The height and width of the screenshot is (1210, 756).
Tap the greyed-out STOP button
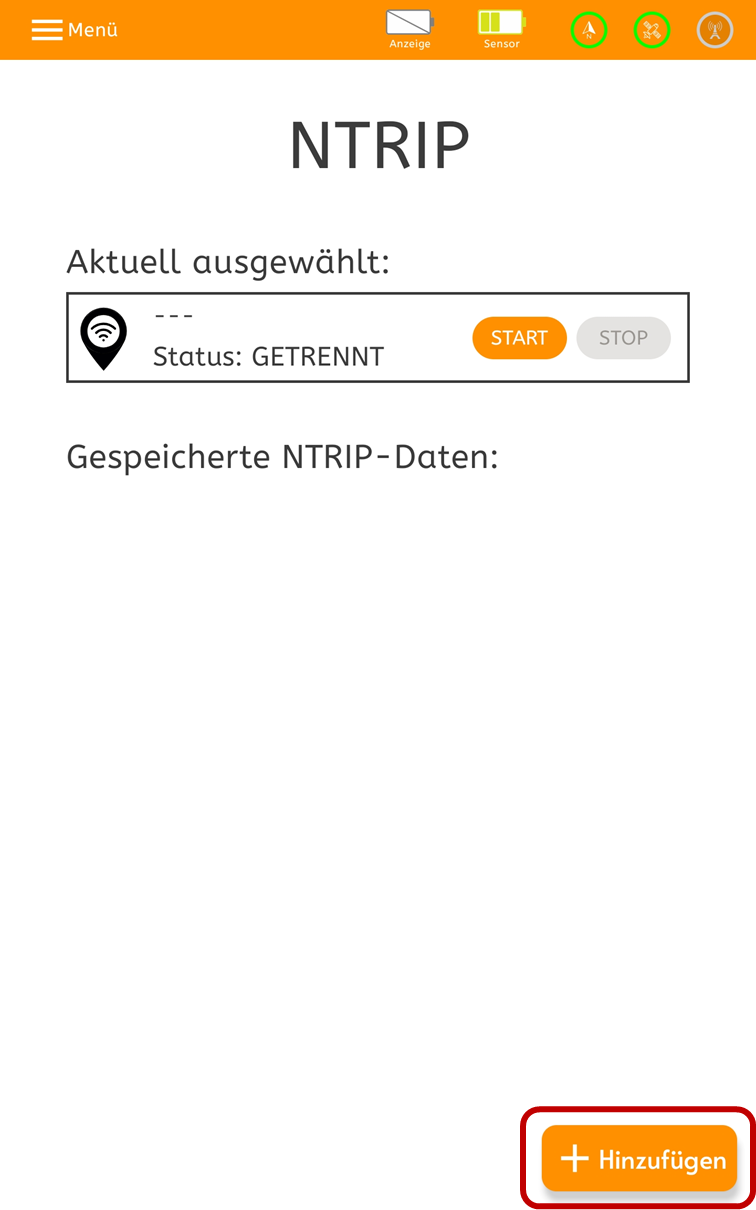coord(623,338)
